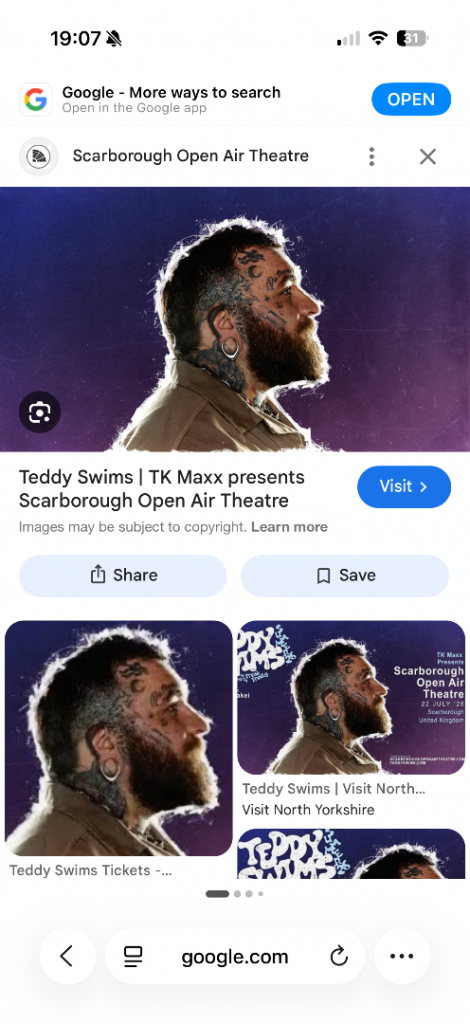Share this image
The image size is (470, 1024).
pos(123,575)
